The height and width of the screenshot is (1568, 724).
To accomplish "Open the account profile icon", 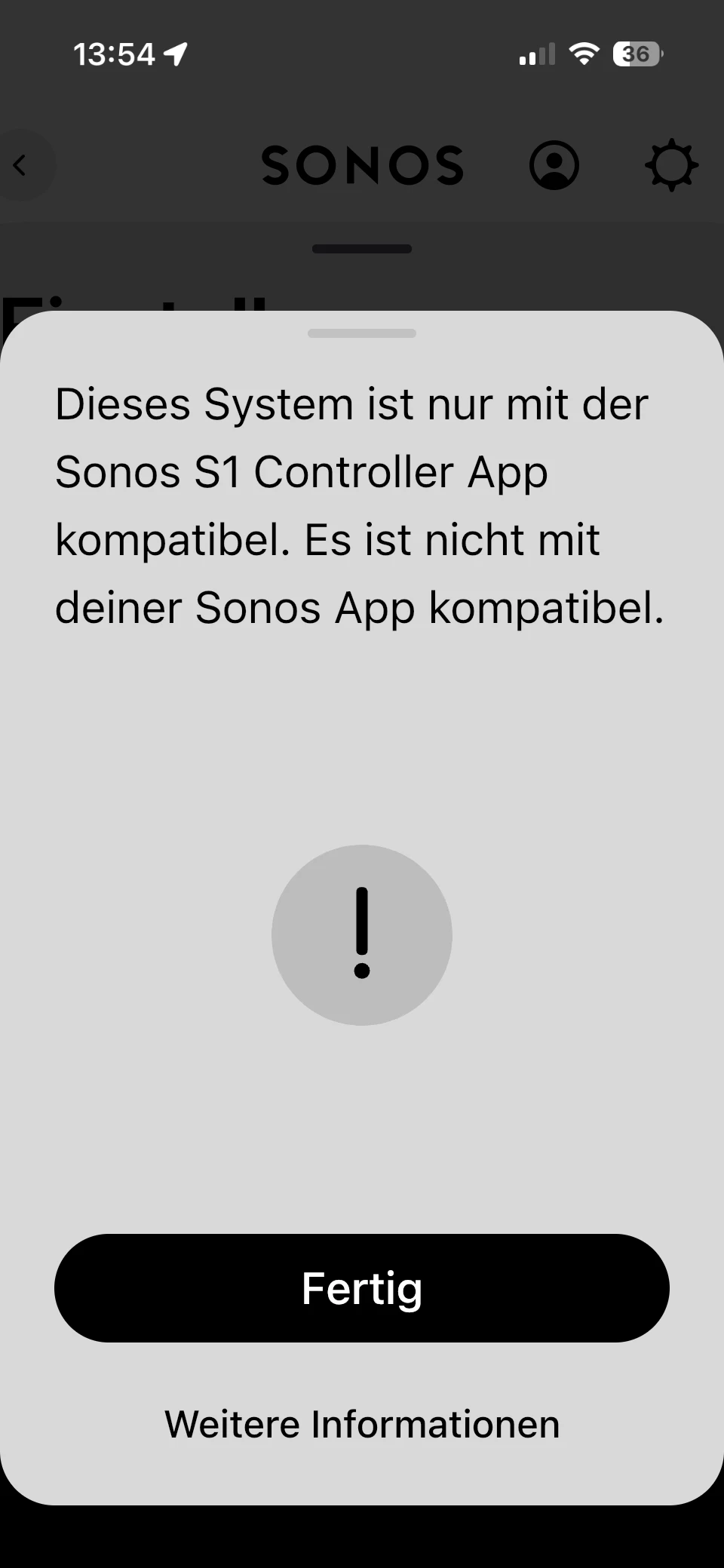I will coord(554,165).
